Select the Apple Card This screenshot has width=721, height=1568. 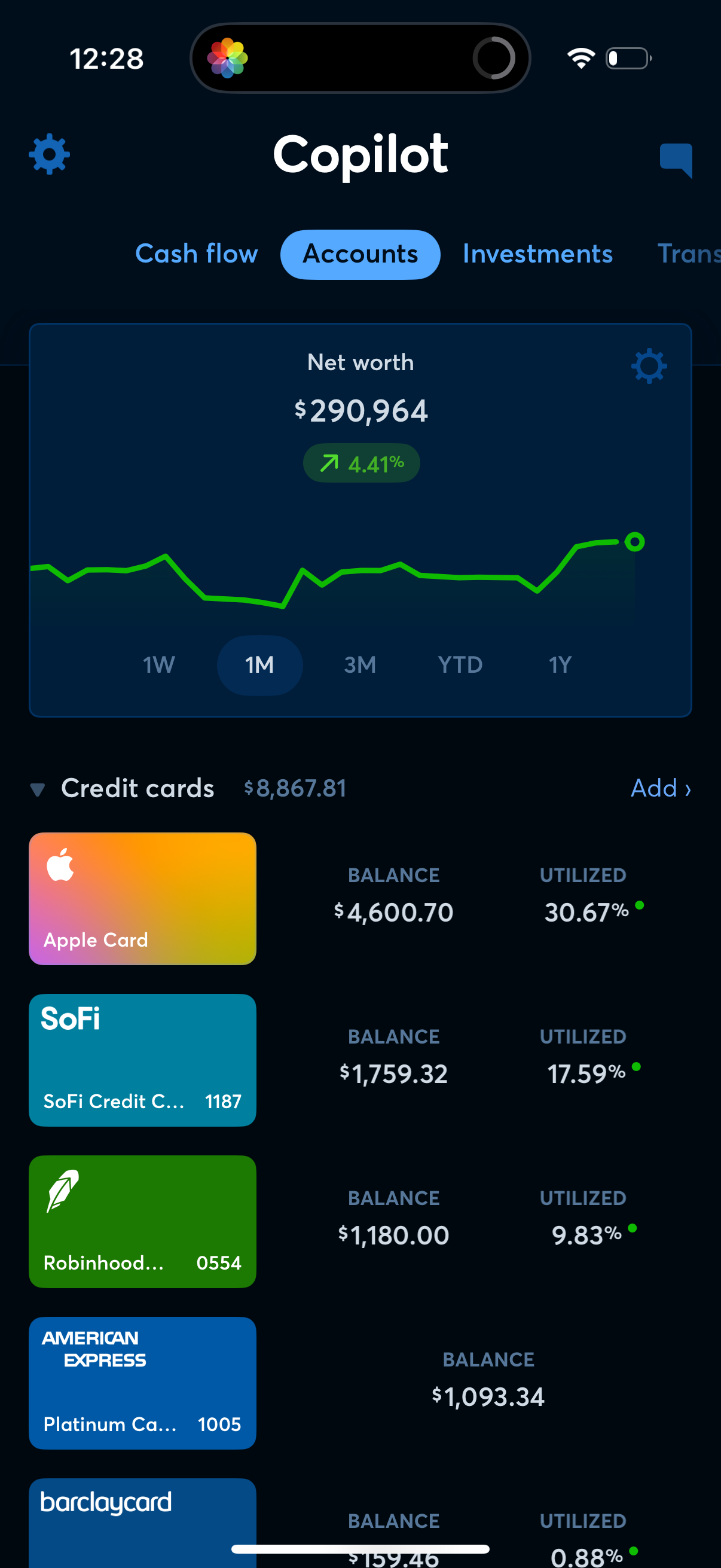click(x=142, y=899)
